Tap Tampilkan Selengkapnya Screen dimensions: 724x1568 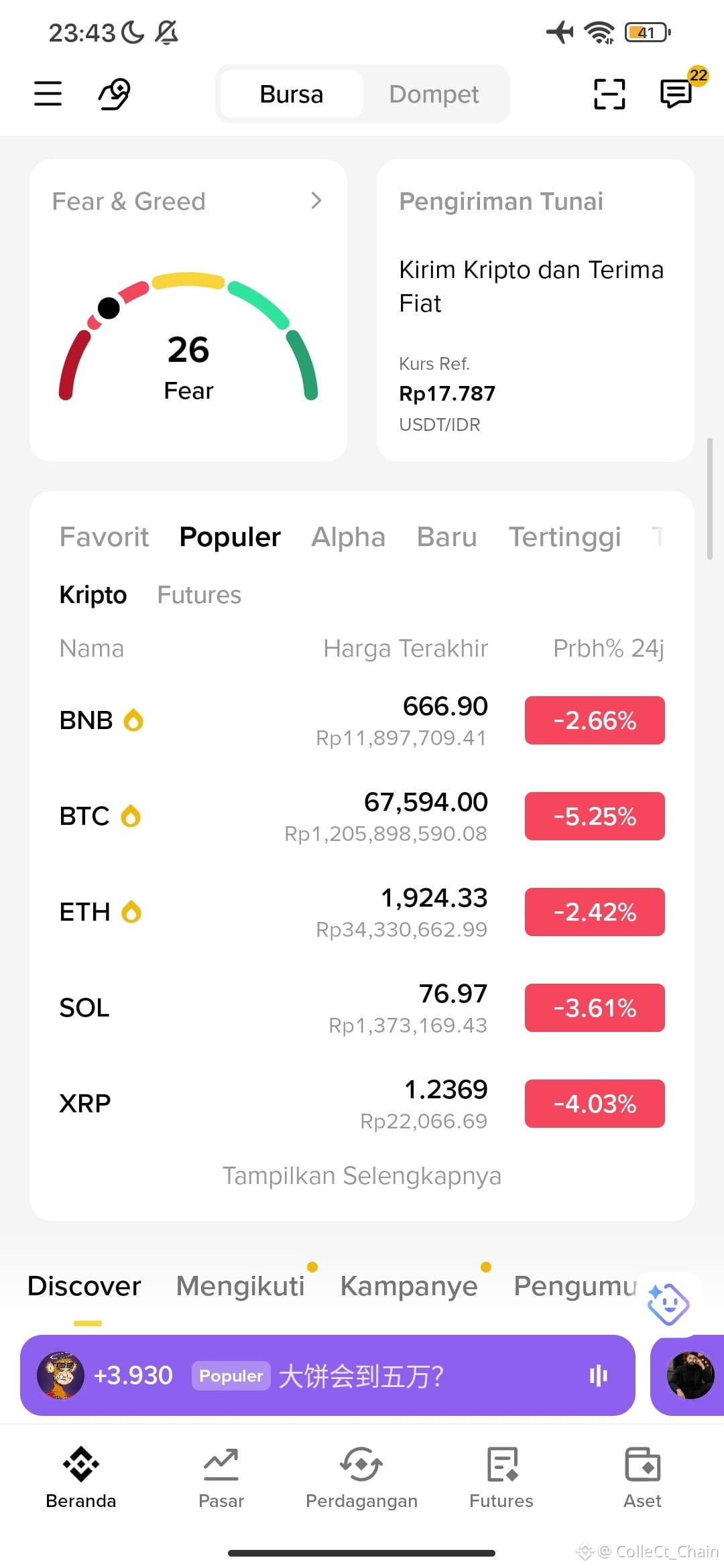click(362, 1176)
